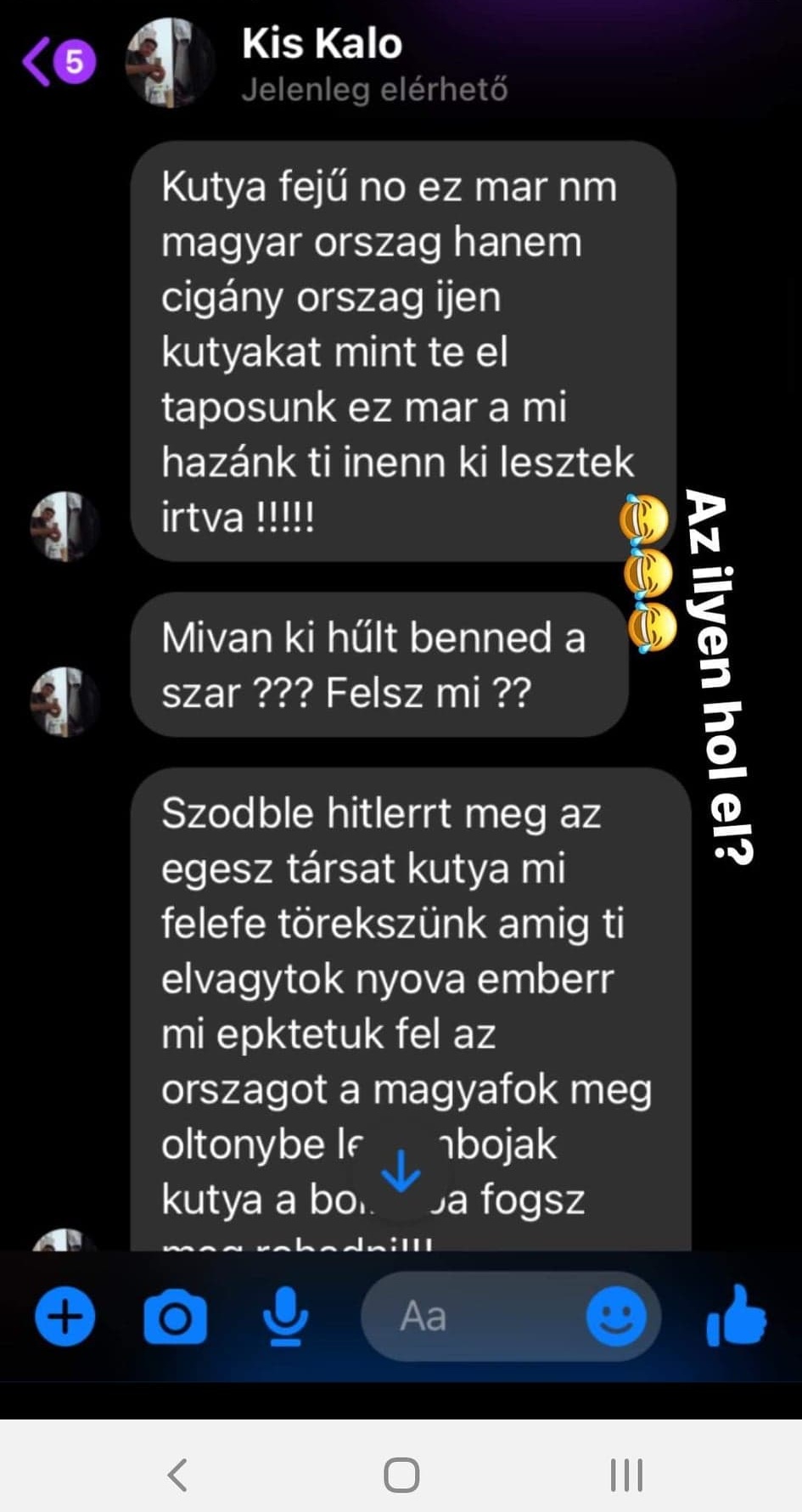
Task: Tap the system back button
Action: tap(177, 1475)
